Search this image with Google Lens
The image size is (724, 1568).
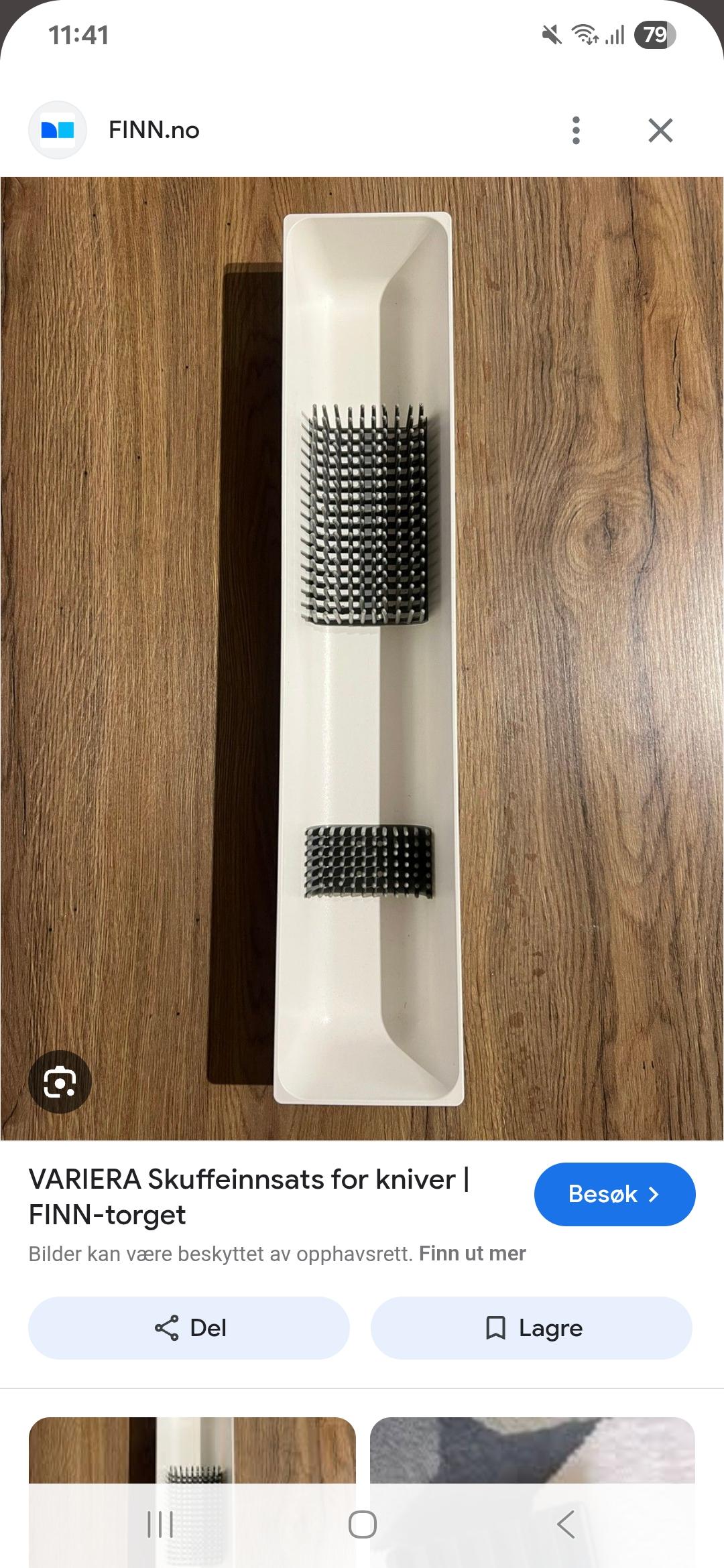tap(60, 1082)
